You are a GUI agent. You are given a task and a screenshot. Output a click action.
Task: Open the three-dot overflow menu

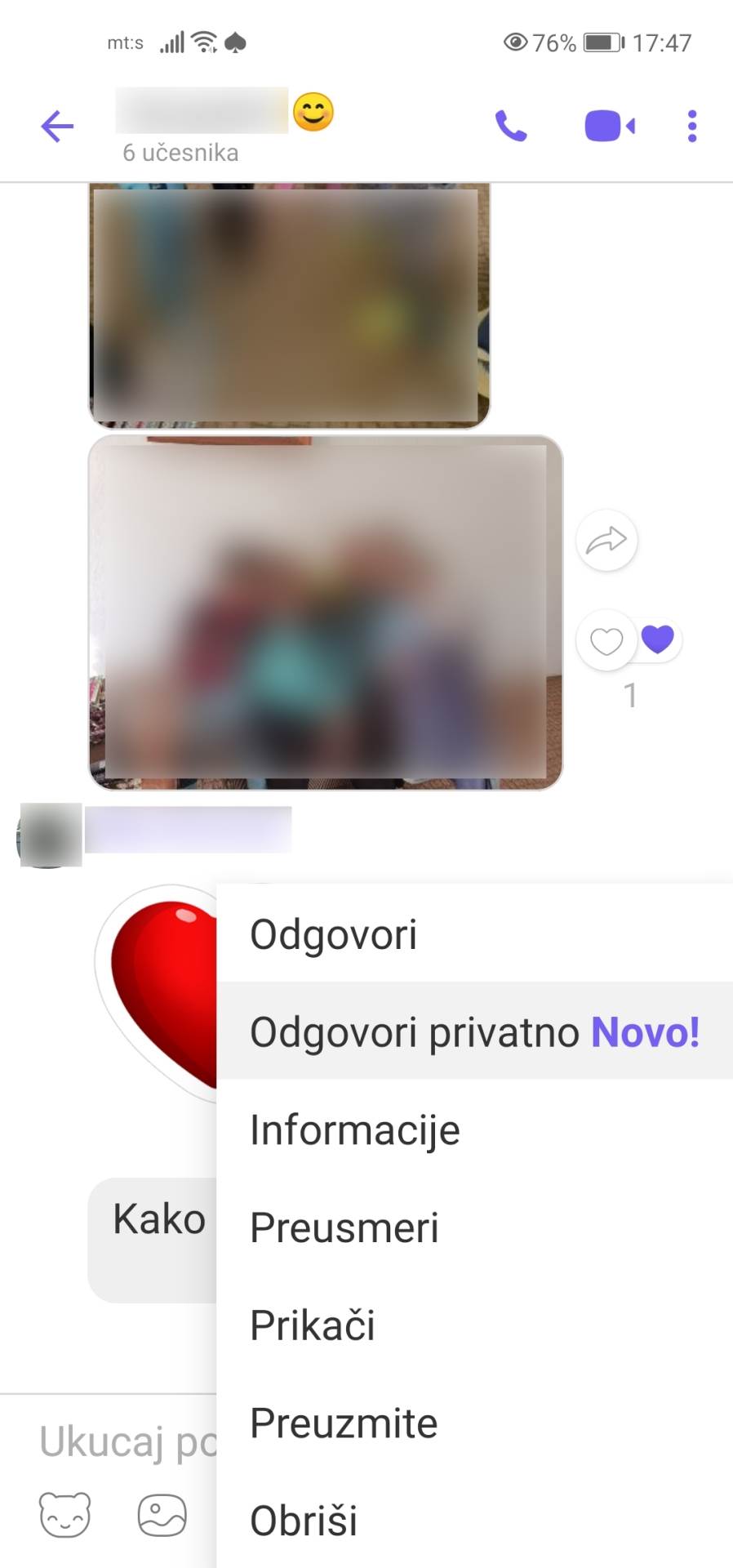point(691,127)
